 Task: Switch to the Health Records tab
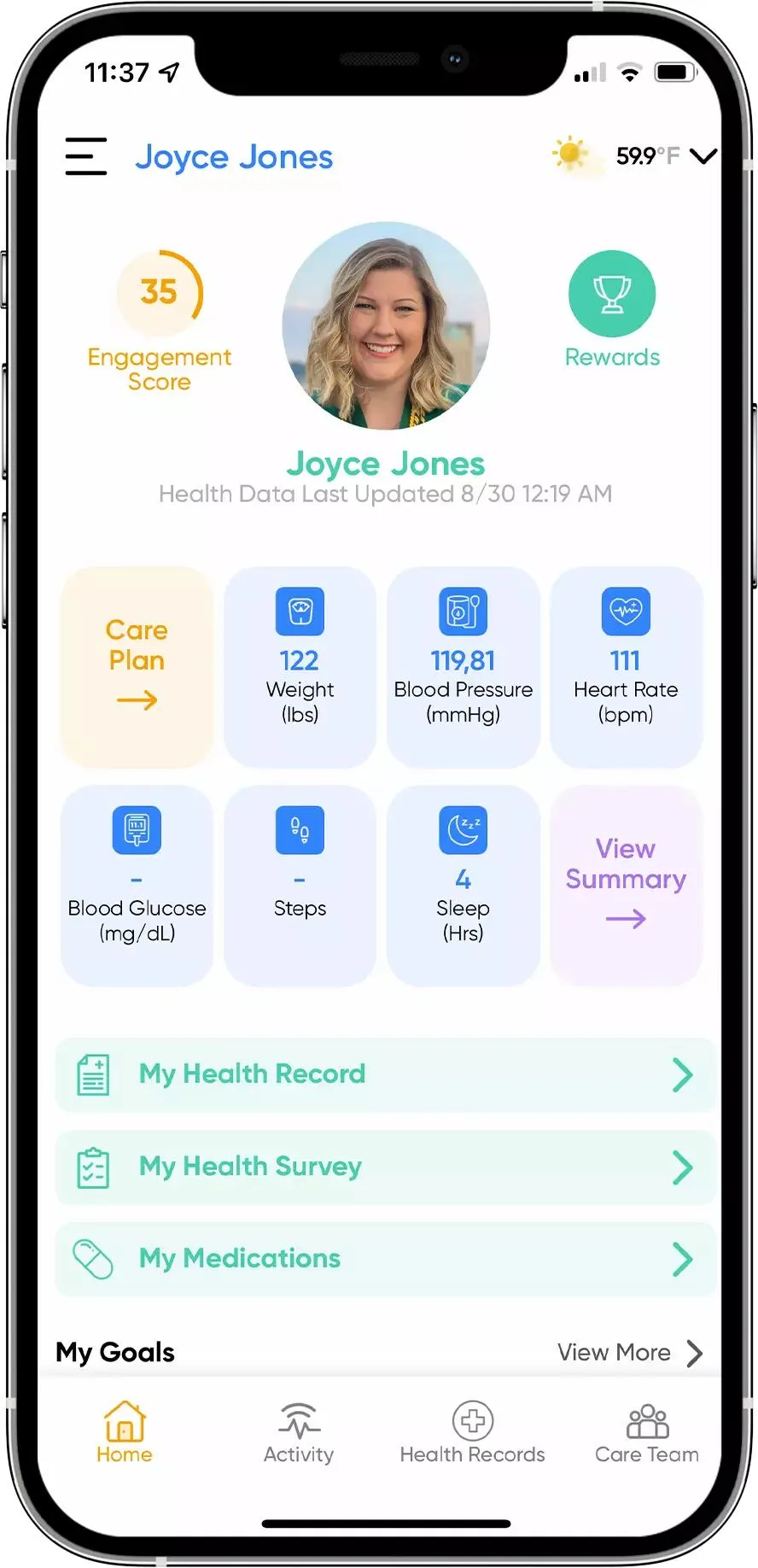(x=472, y=1433)
